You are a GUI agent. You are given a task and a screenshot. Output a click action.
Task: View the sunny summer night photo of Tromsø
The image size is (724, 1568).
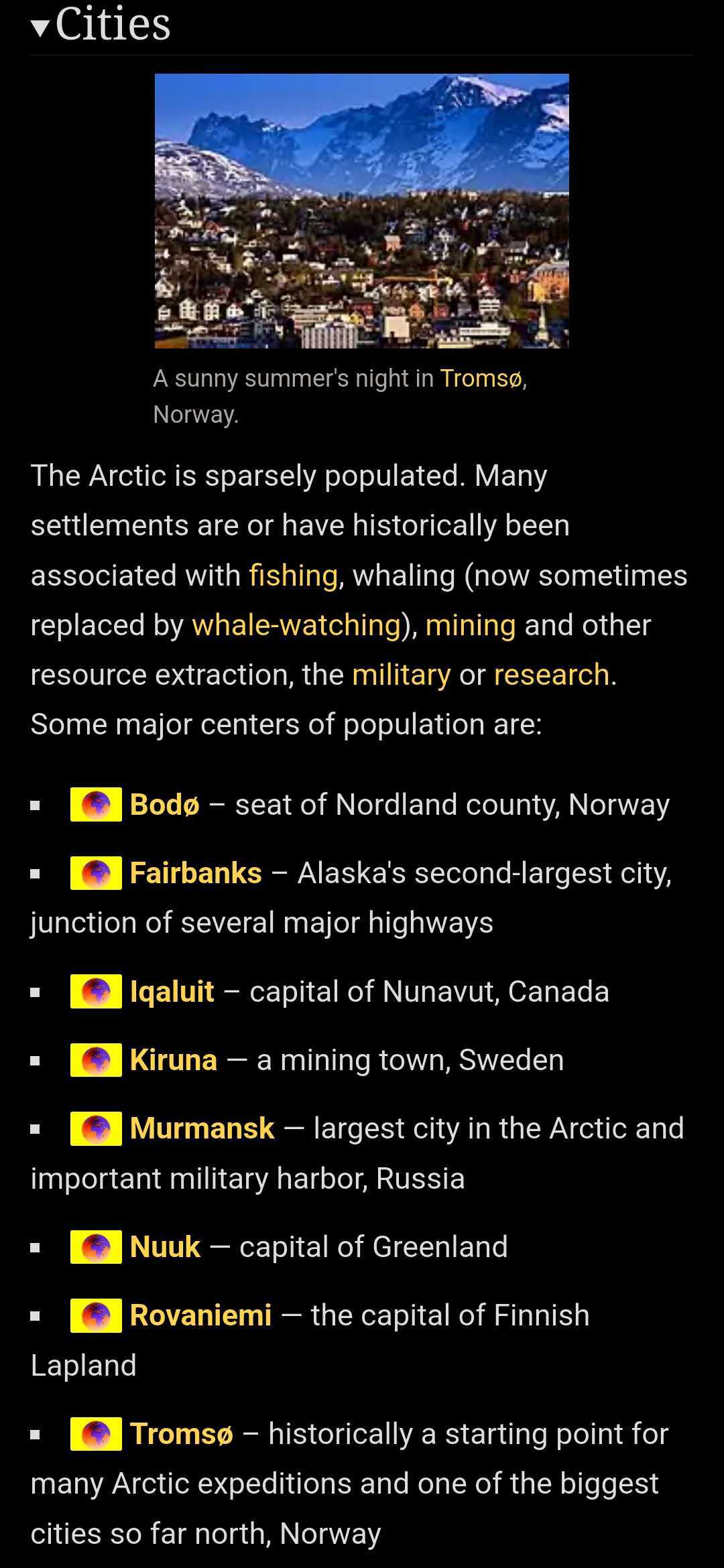pyautogui.click(x=361, y=211)
